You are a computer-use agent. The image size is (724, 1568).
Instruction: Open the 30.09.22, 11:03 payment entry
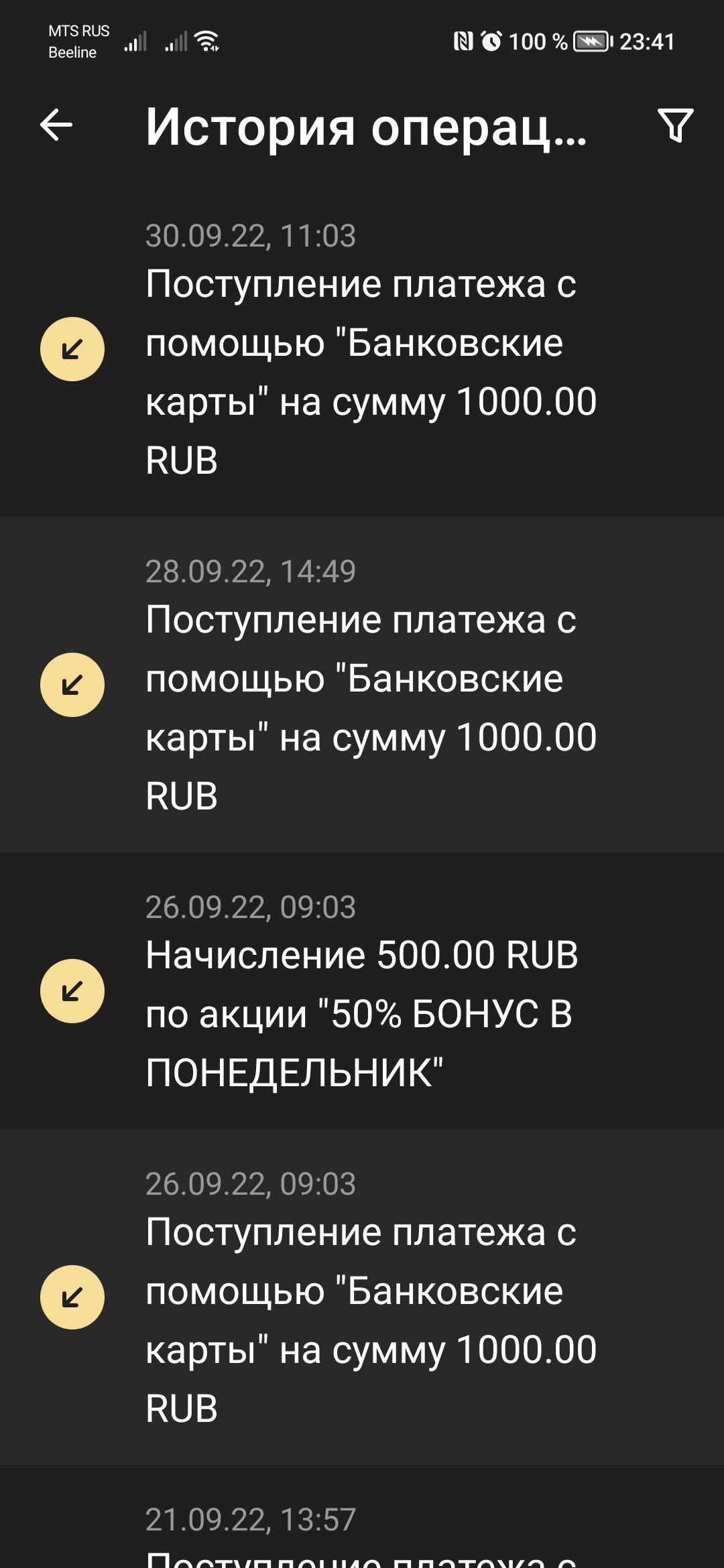coord(362,349)
